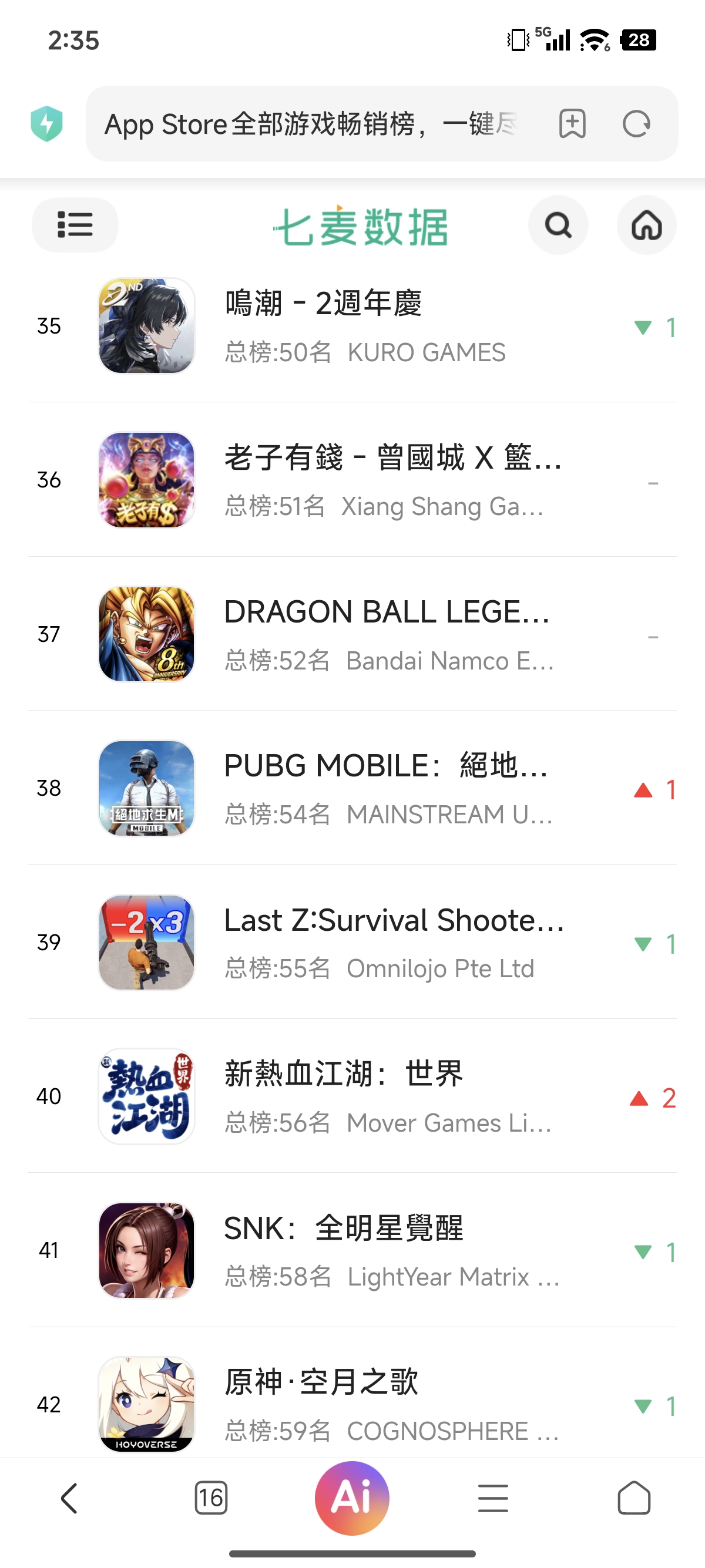
Task: Open 原神·空月之歌 entry
Action: tap(352, 1394)
